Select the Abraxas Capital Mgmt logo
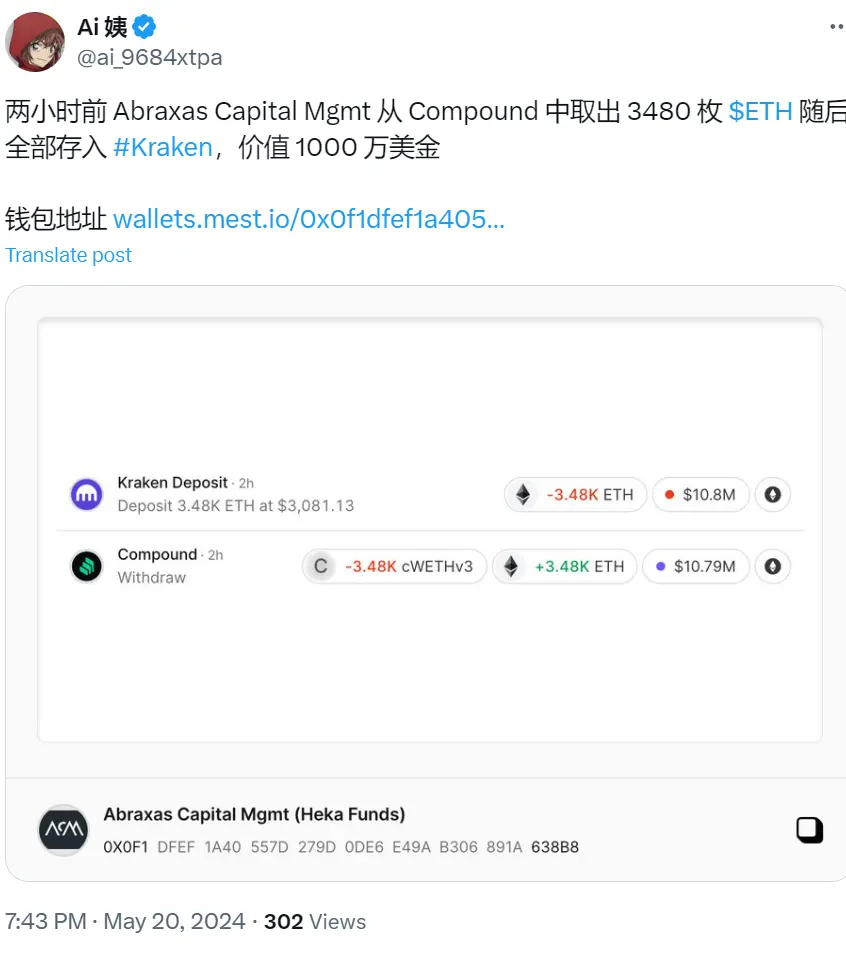 pos(63,830)
